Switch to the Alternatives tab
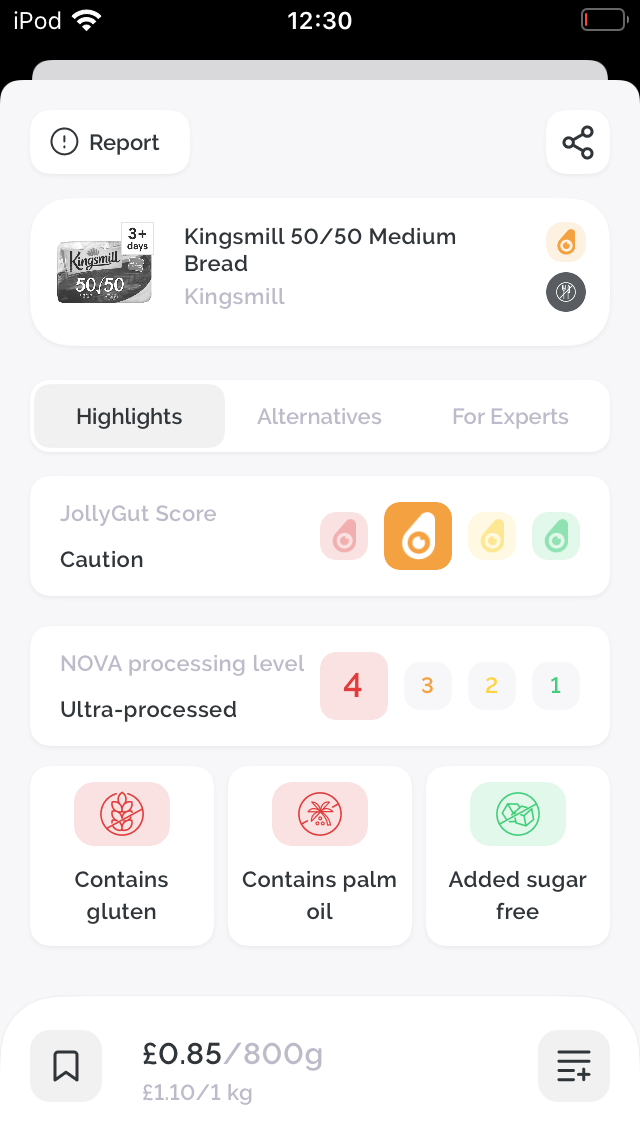 pos(320,417)
